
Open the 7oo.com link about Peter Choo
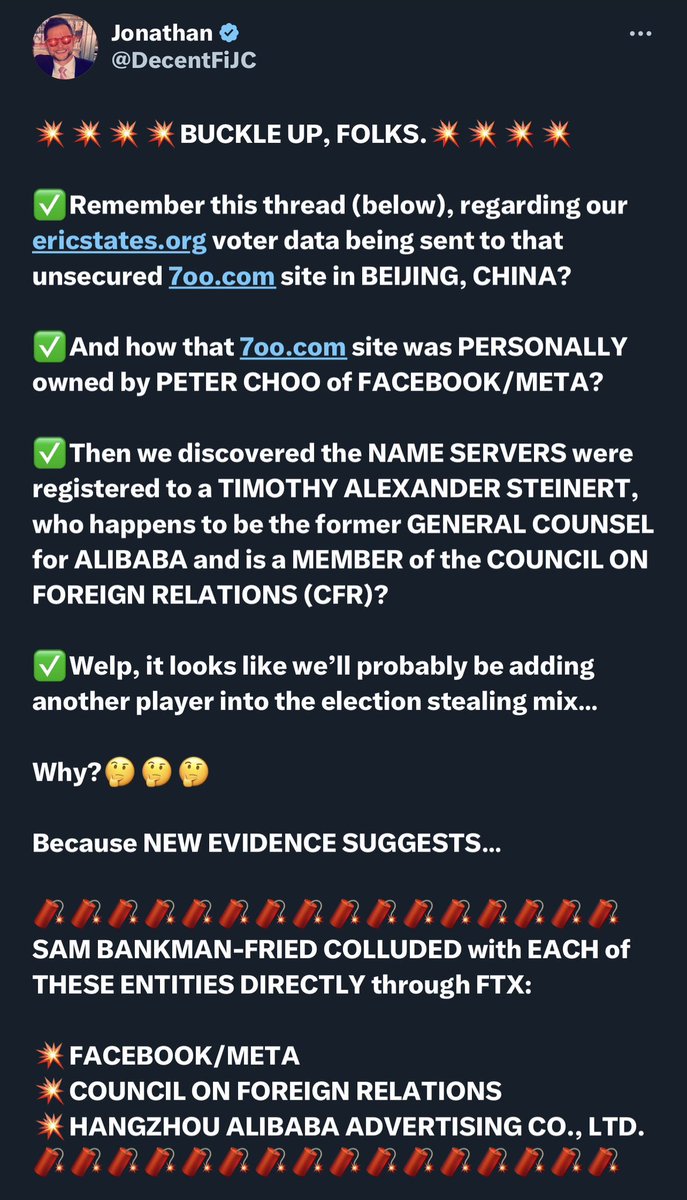[293, 347]
